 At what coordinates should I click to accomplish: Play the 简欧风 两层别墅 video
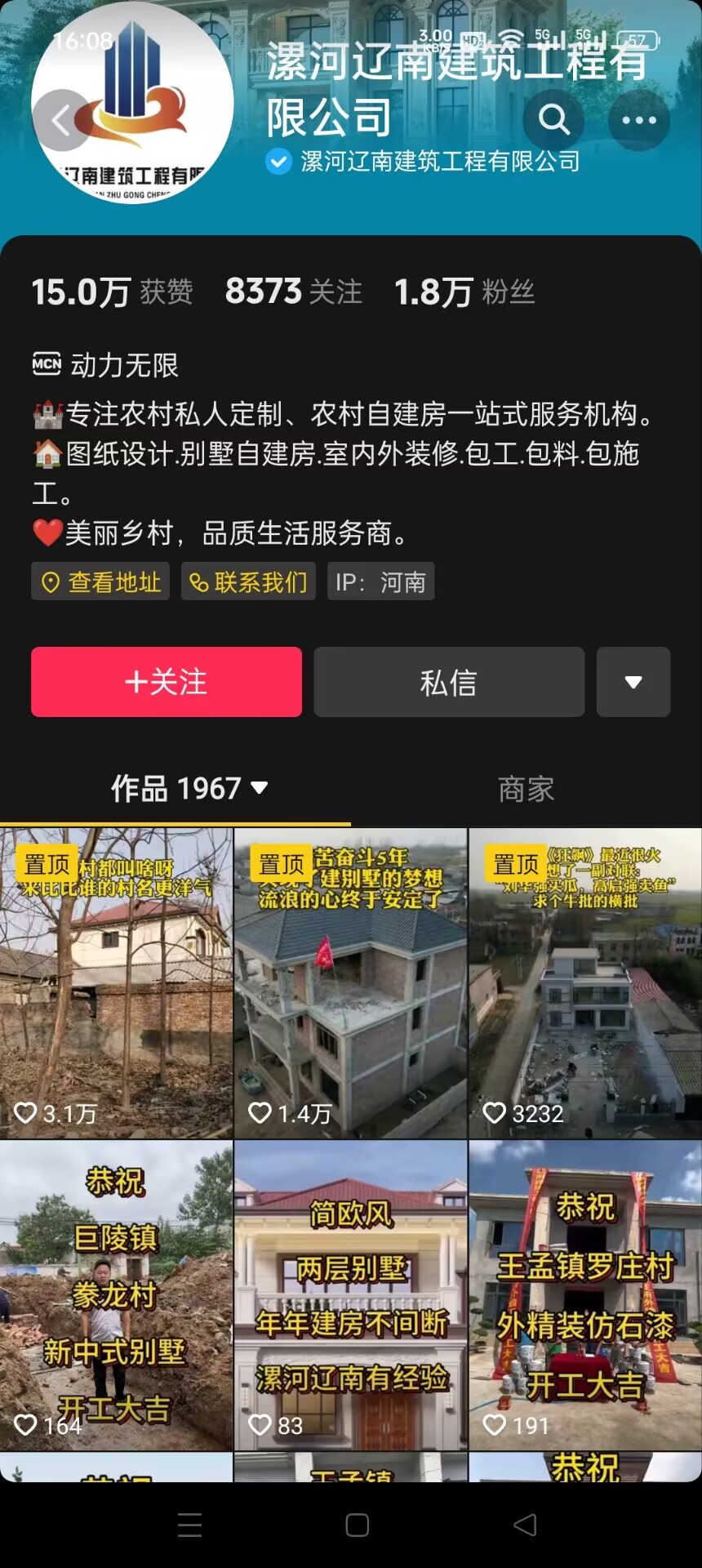tap(351, 1295)
